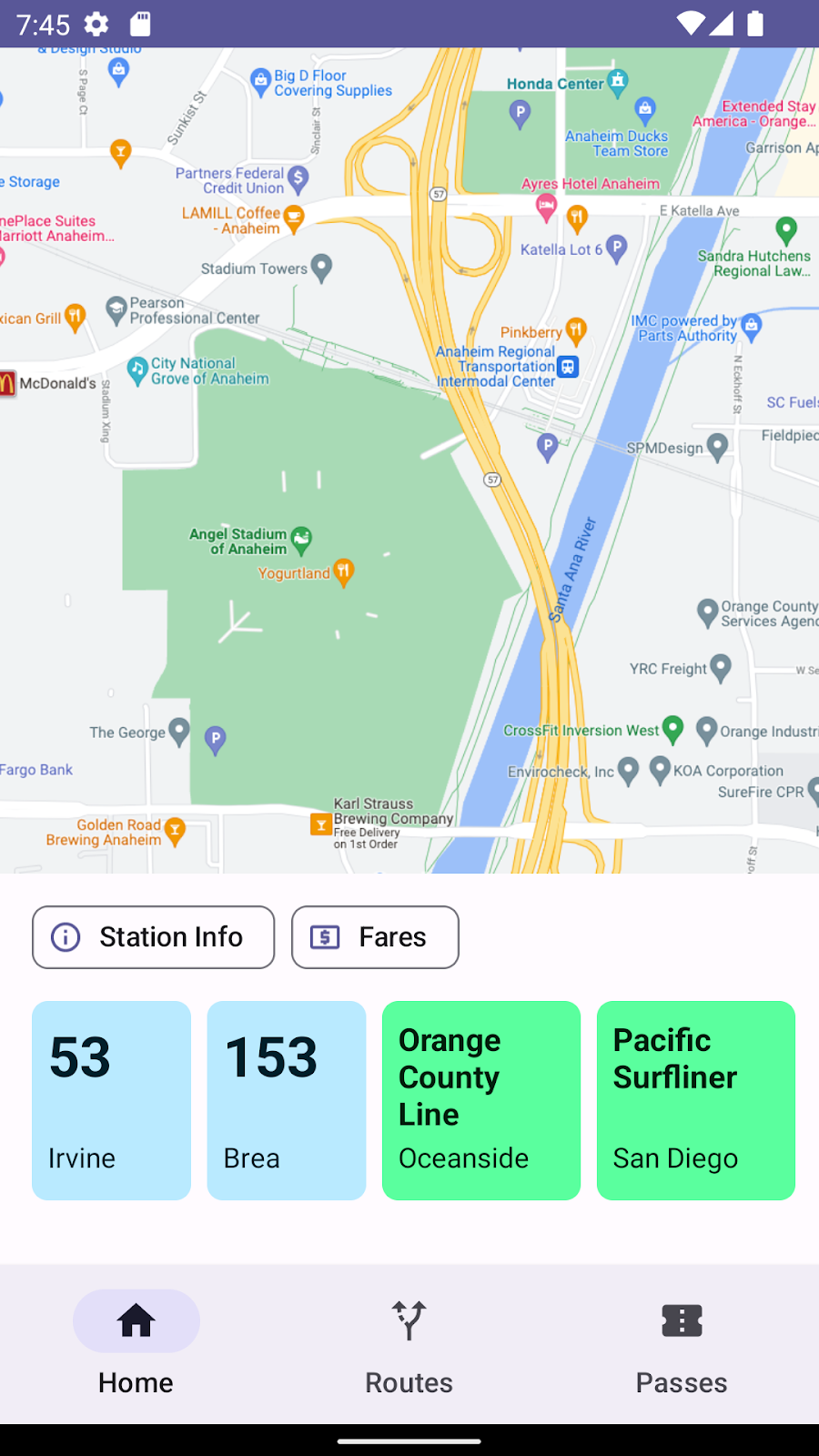Go to the Passes tab
The width and height of the screenshot is (819, 1456).
click(x=682, y=1343)
